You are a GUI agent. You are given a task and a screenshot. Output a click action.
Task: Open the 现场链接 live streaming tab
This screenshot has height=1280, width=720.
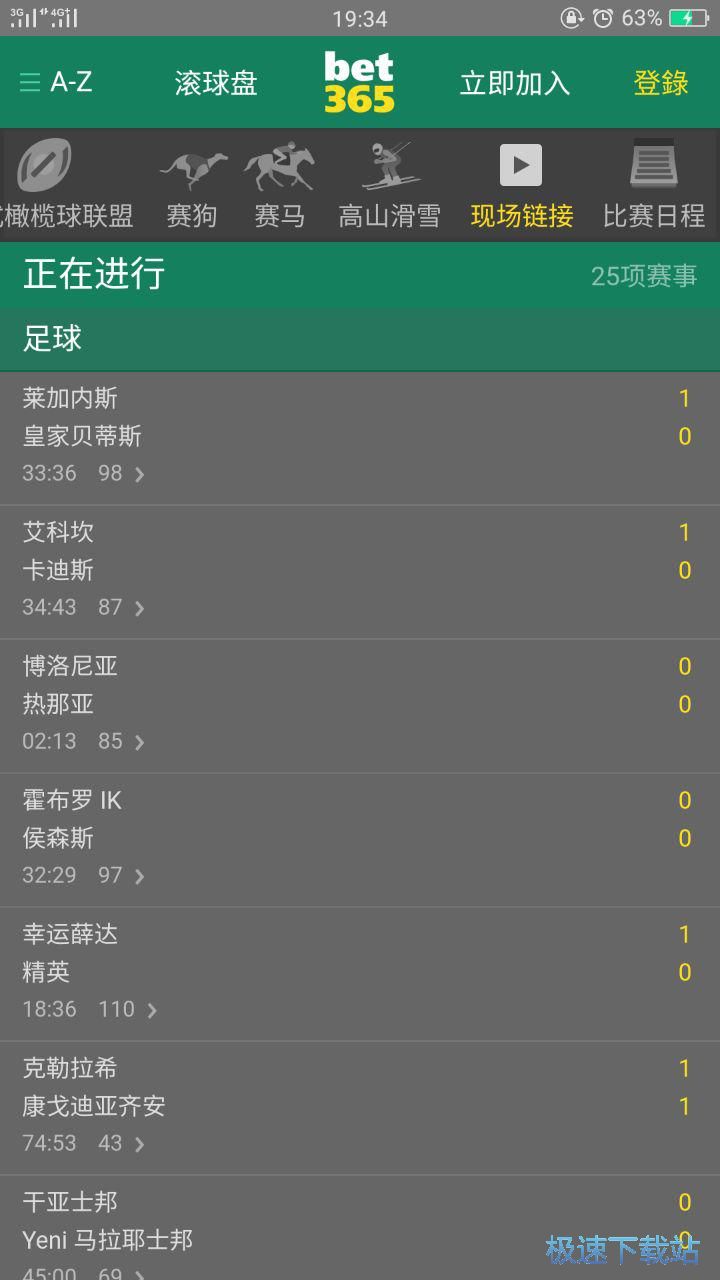coord(522,186)
